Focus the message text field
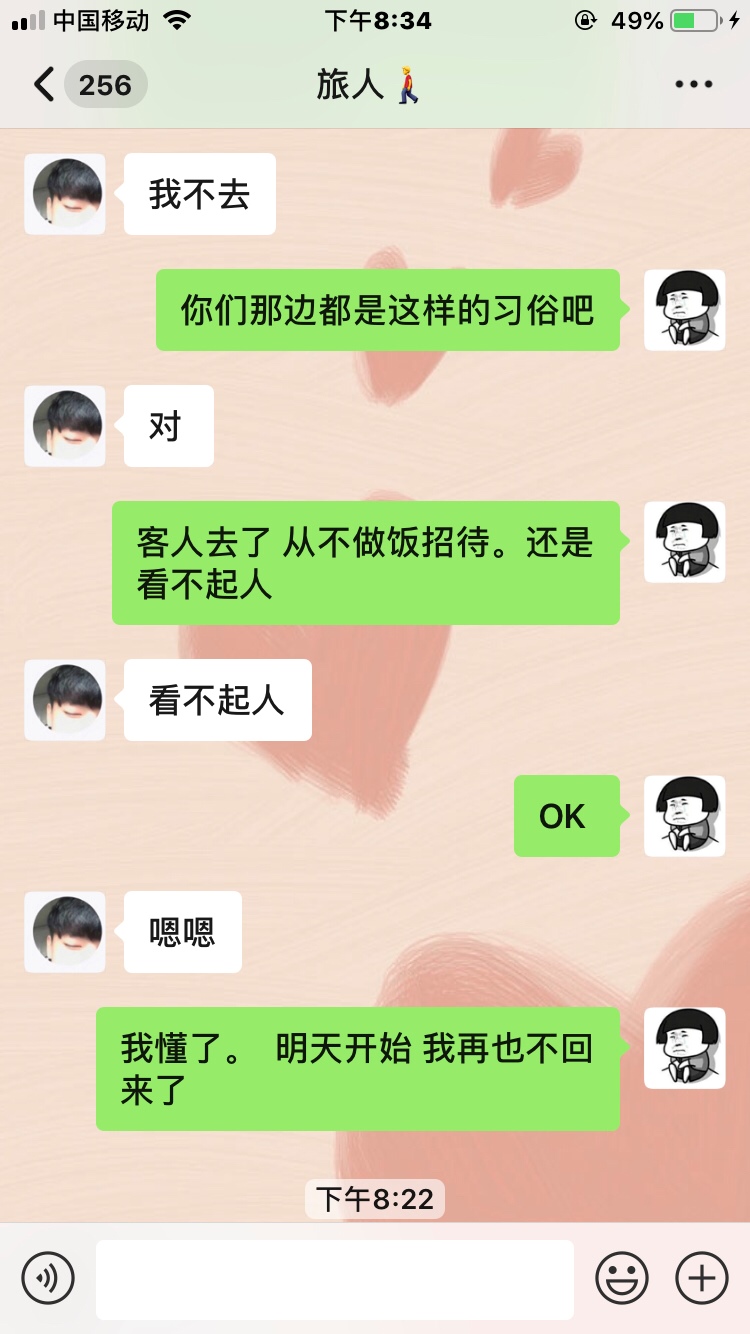 click(x=334, y=1278)
